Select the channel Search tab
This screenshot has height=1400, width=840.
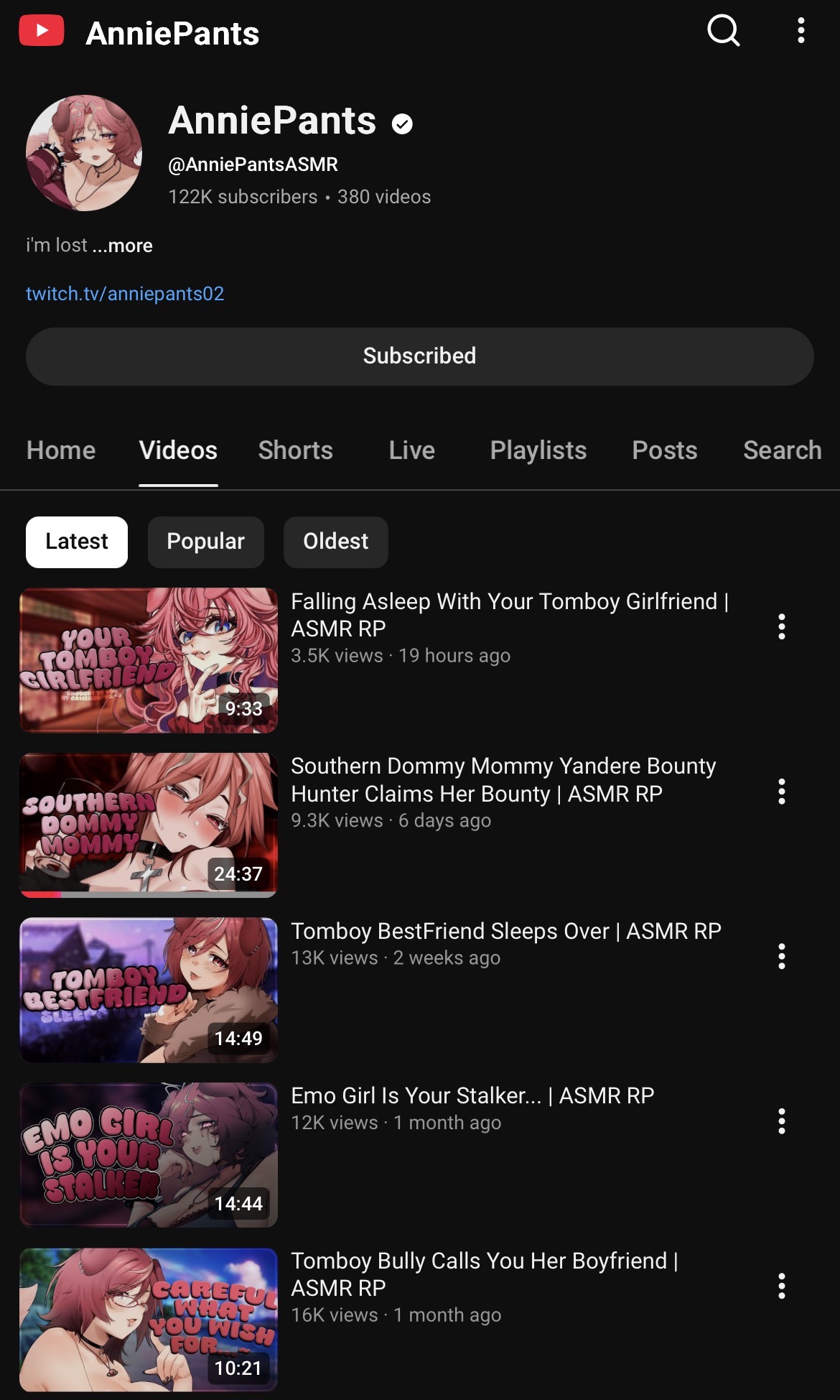(783, 450)
